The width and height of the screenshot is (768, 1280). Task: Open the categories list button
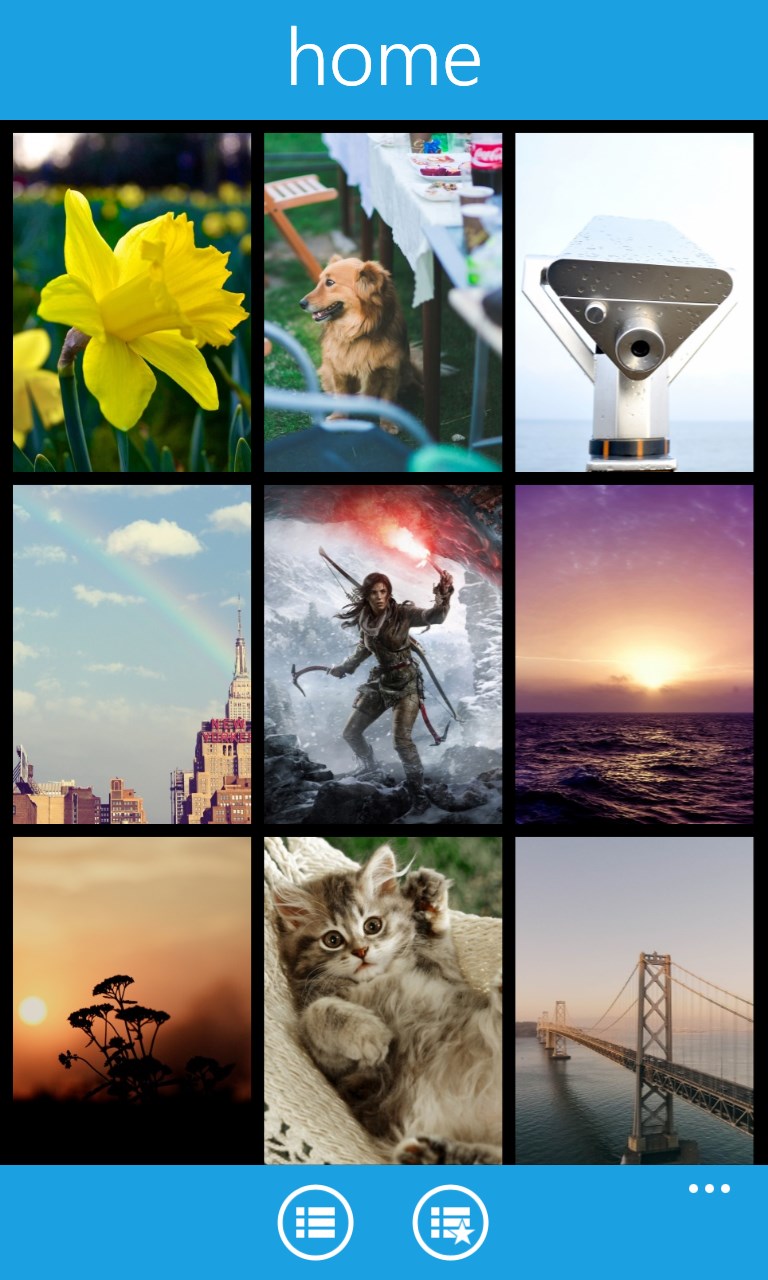[315, 1222]
